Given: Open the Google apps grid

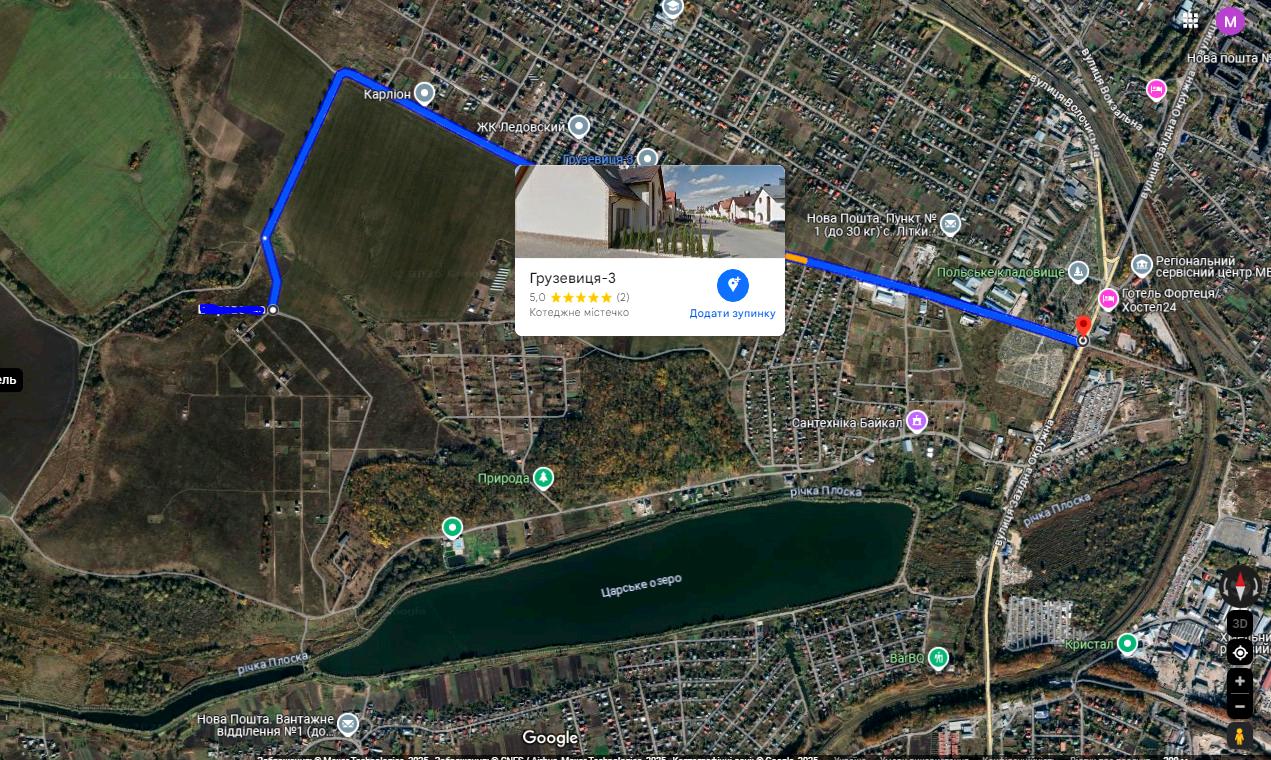Looking at the screenshot, I should click(x=1190, y=21).
